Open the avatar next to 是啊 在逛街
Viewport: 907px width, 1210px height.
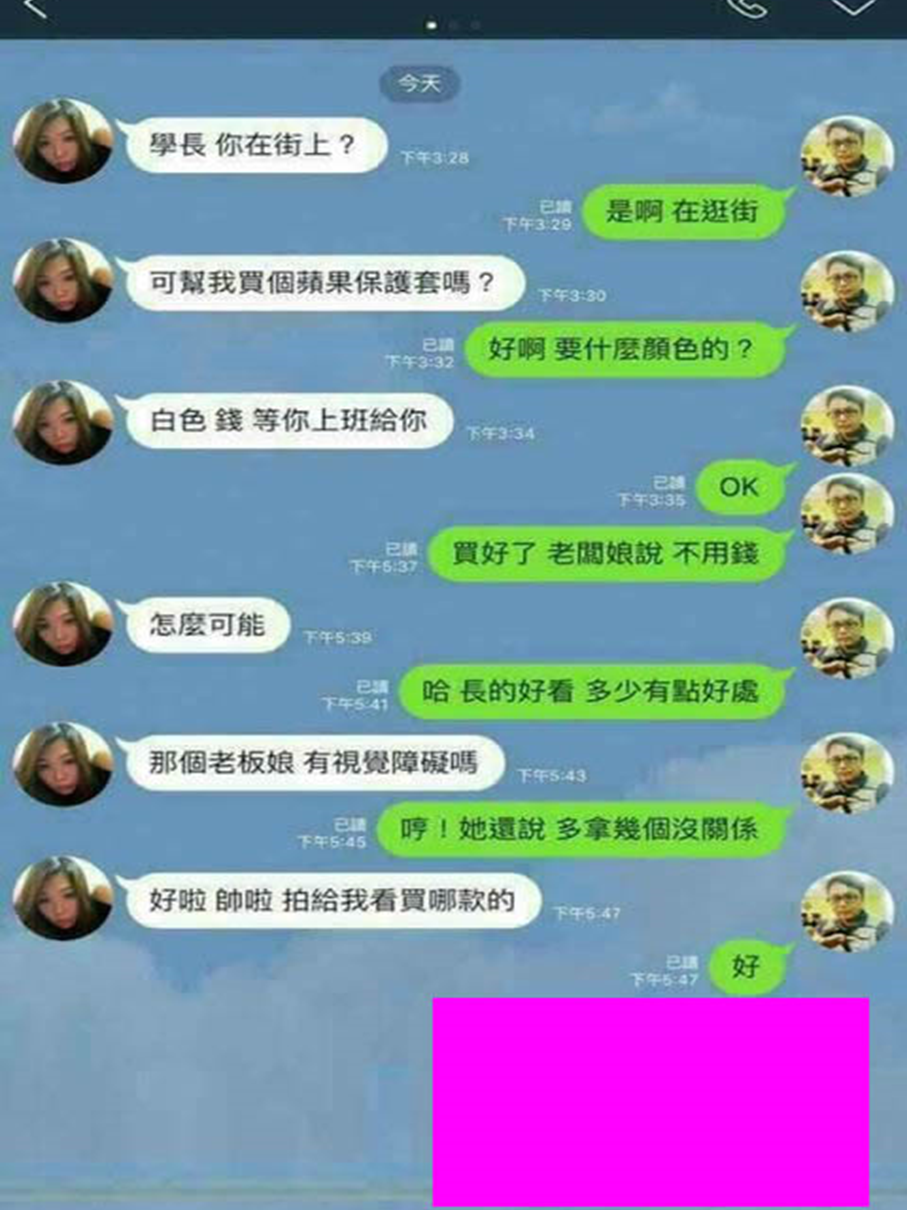click(x=847, y=157)
